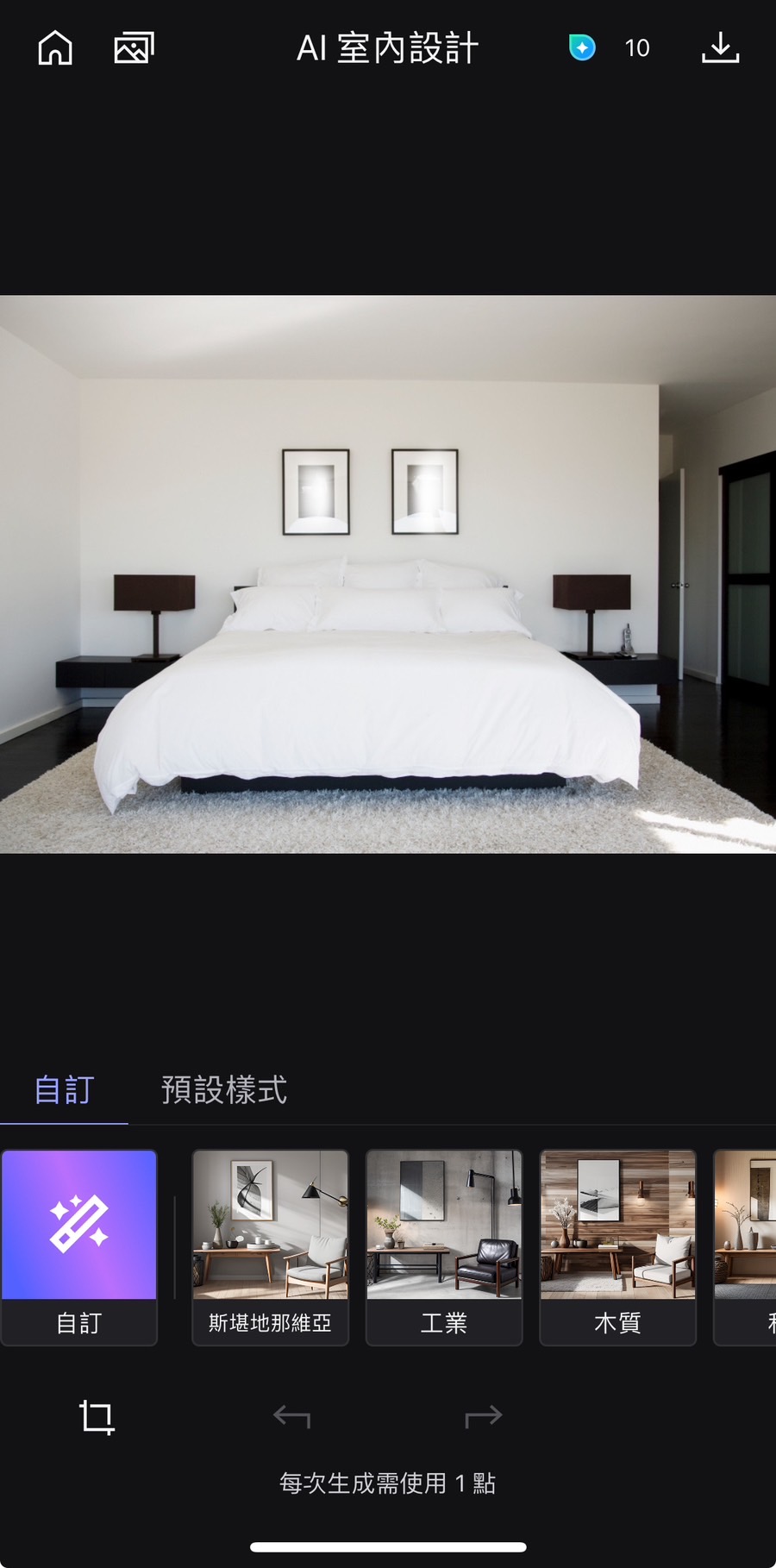Tap the magic wand icon on 自訂 card
This screenshot has width=776, height=1568.
[78, 1225]
